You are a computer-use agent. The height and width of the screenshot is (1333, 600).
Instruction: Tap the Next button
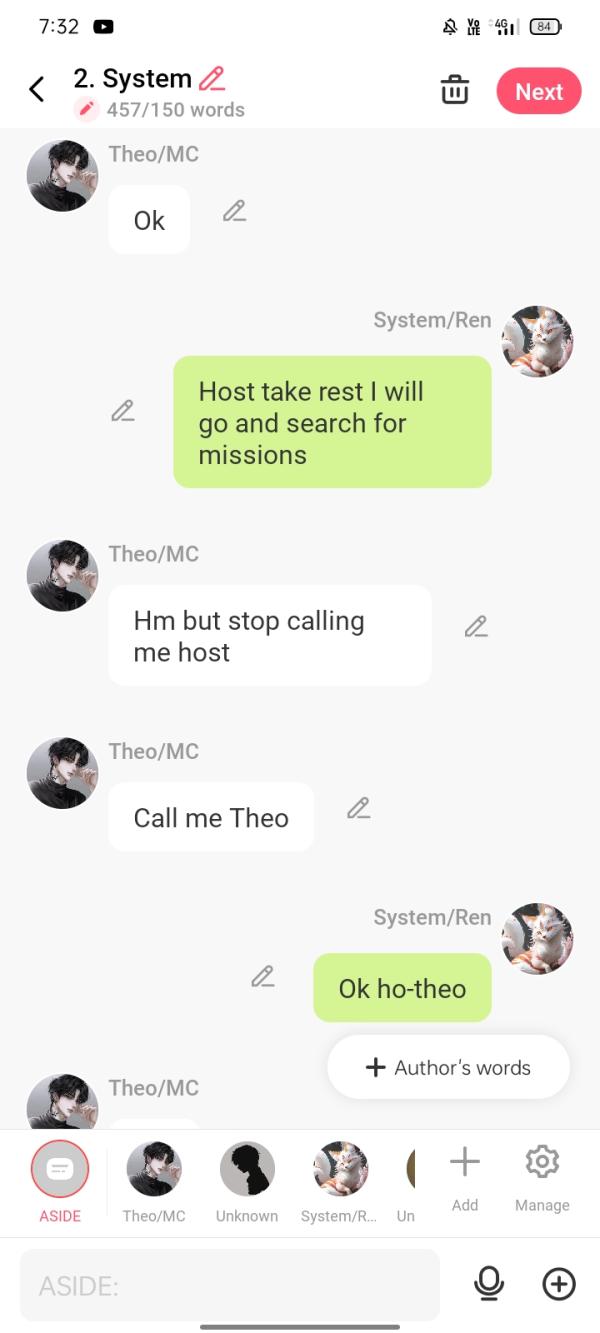538,91
